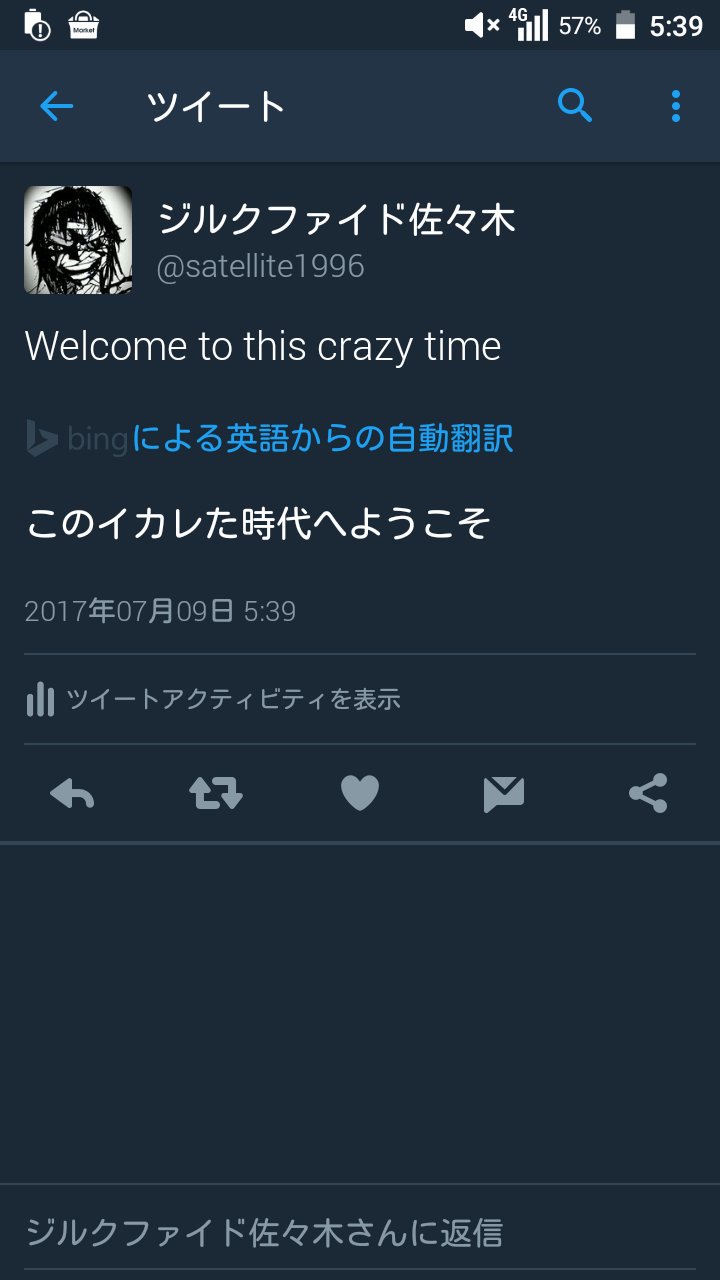View tweet activity (ツイートアクティビティを表示)
Viewport: 720px width, 1280px height.
pyautogui.click(x=232, y=699)
